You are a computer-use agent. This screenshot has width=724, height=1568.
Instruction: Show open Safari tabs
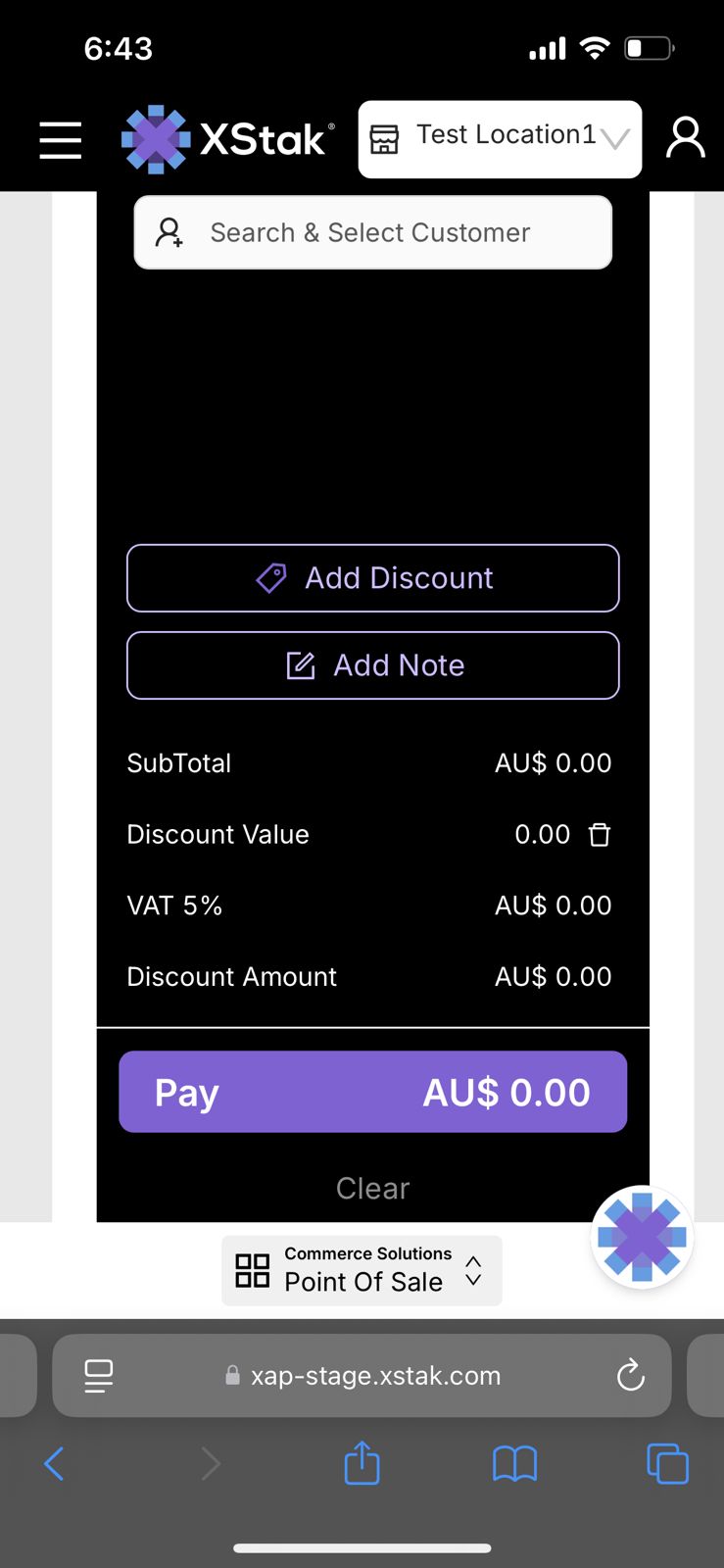click(x=667, y=1464)
